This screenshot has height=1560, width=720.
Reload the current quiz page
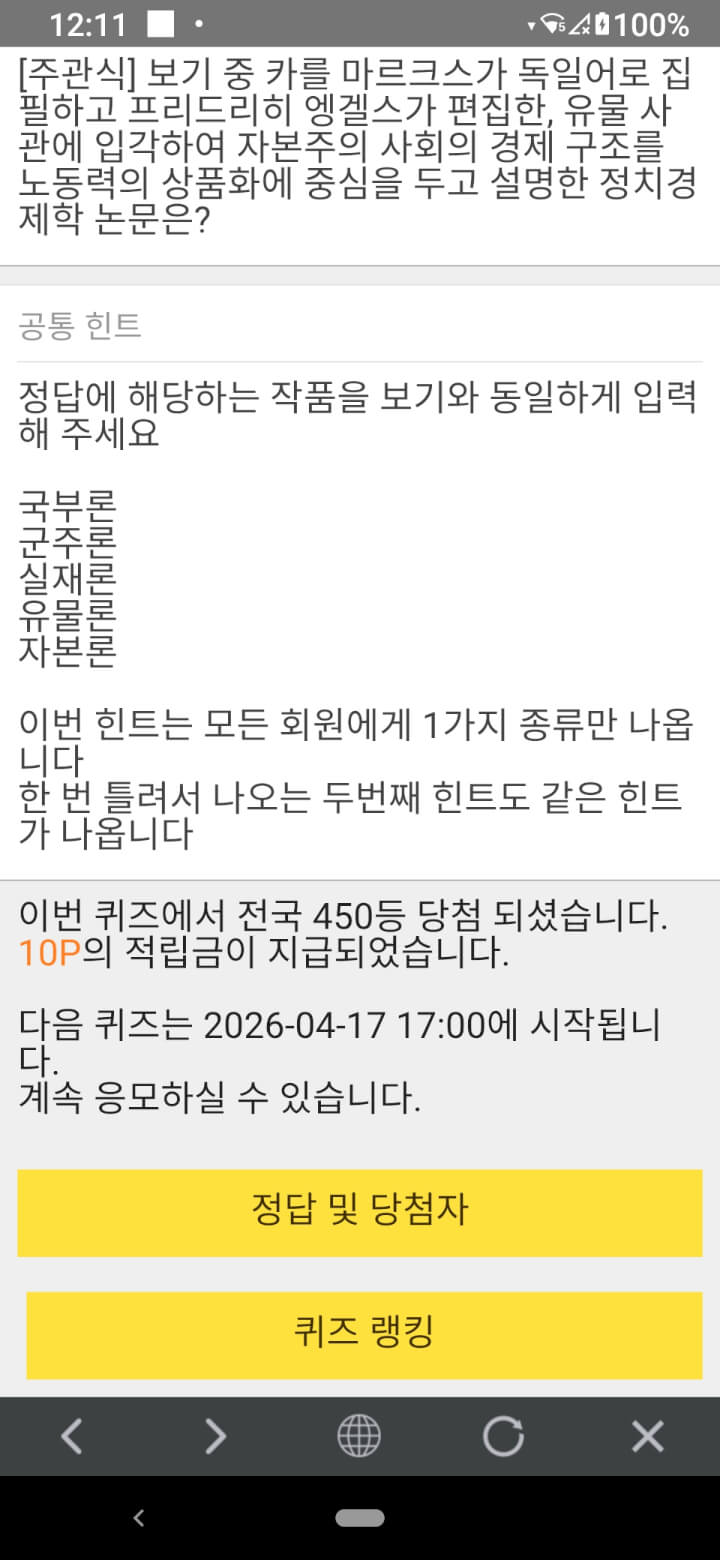tap(503, 1437)
